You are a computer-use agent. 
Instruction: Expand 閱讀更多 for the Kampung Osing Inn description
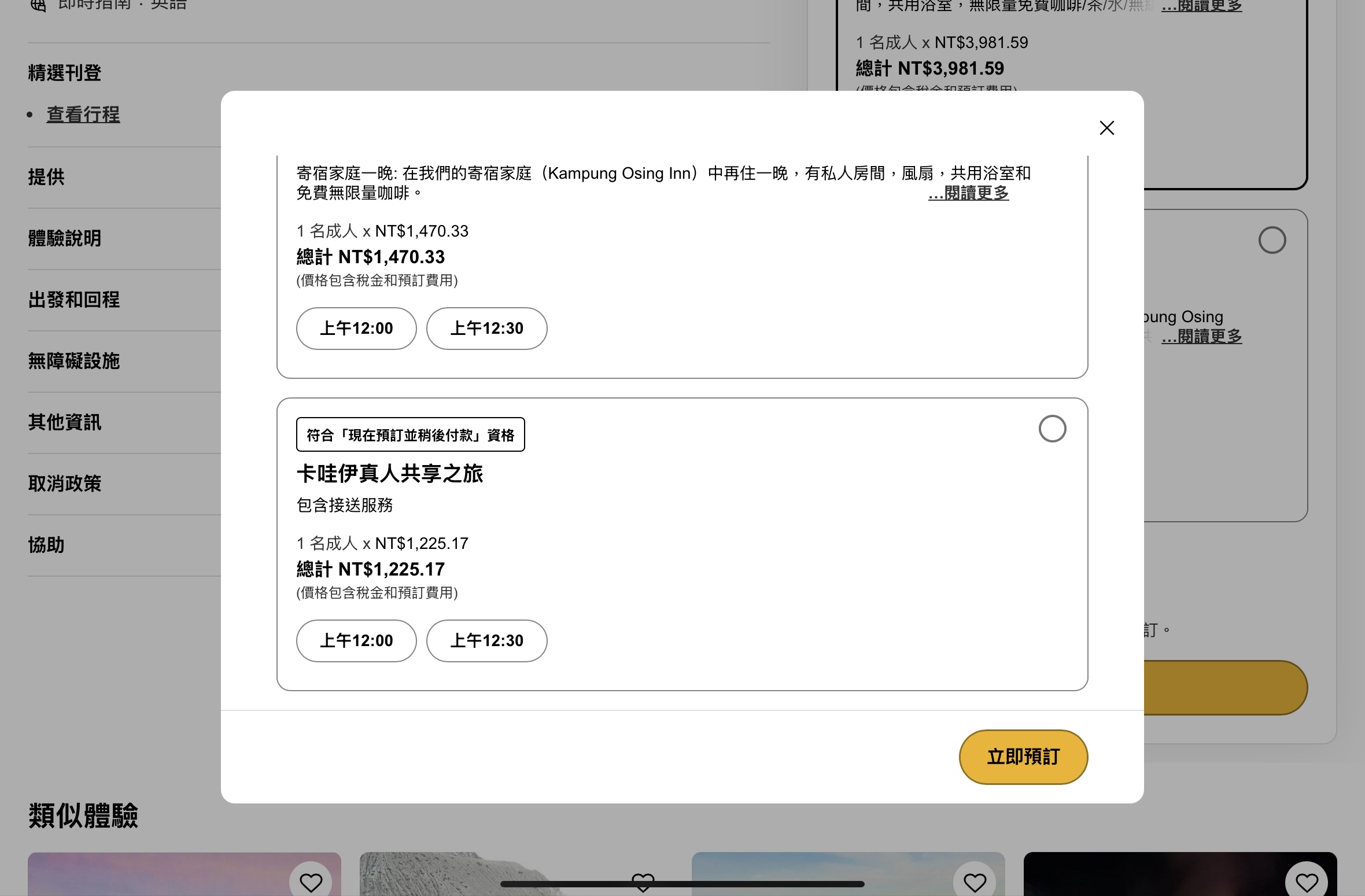[x=969, y=193]
